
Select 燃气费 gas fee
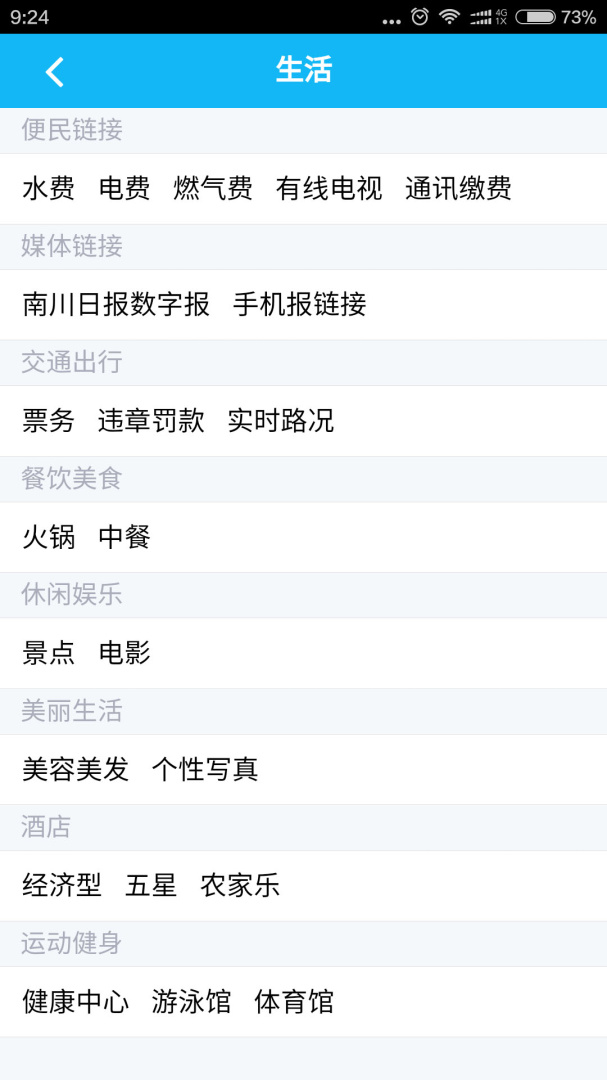pyautogui.click(x=213, y=188)
